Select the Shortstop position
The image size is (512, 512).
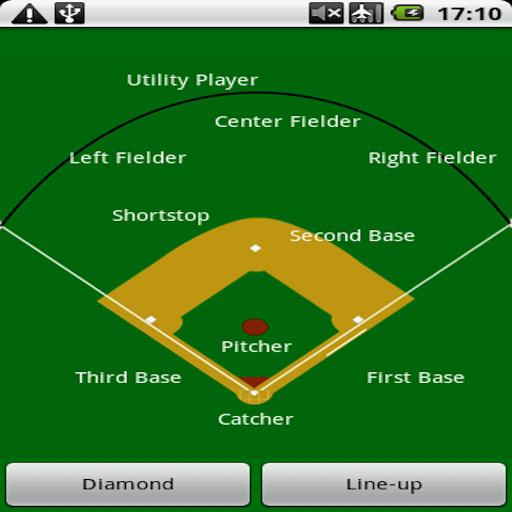coord(161,216)
